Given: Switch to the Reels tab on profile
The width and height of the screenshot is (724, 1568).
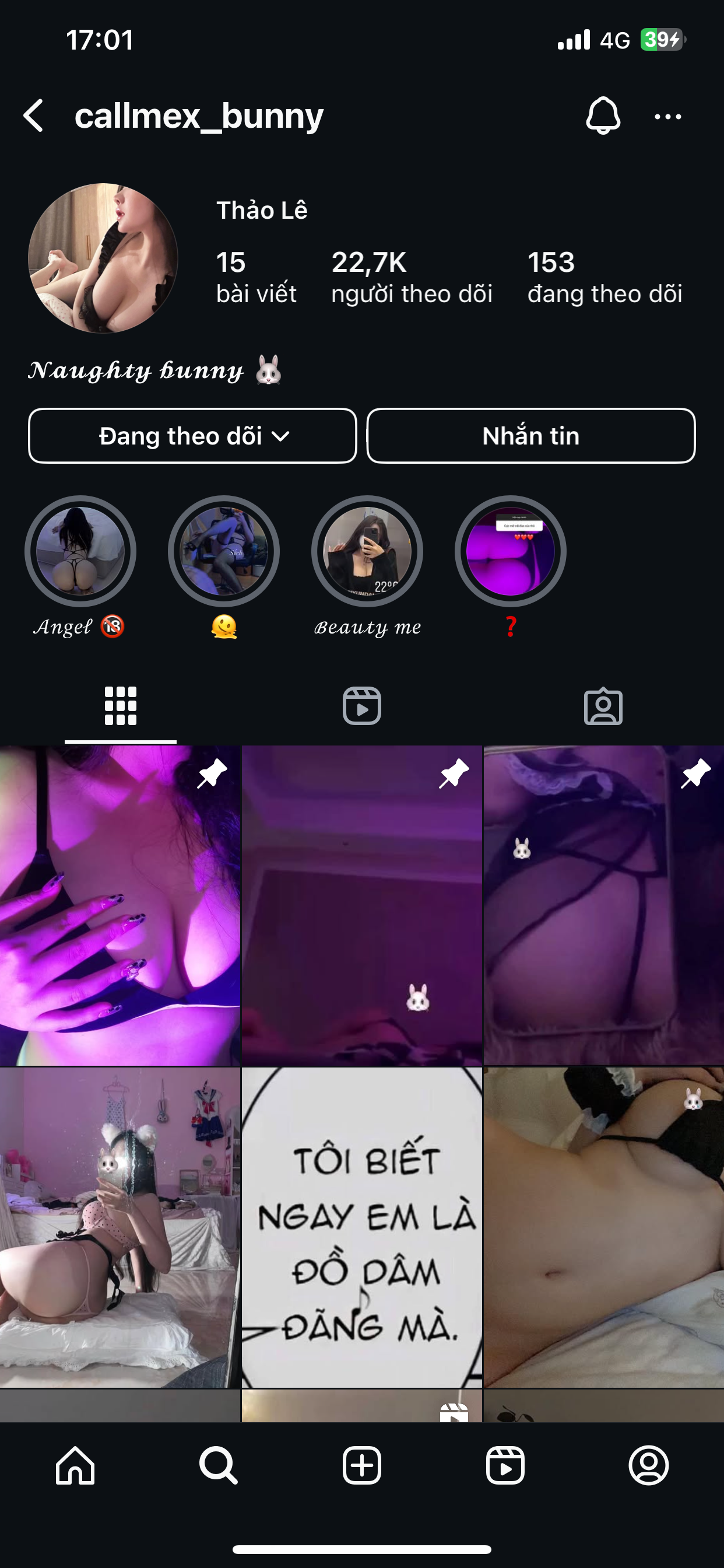Looking at the screenshot, I should click(x=362, y=706).
